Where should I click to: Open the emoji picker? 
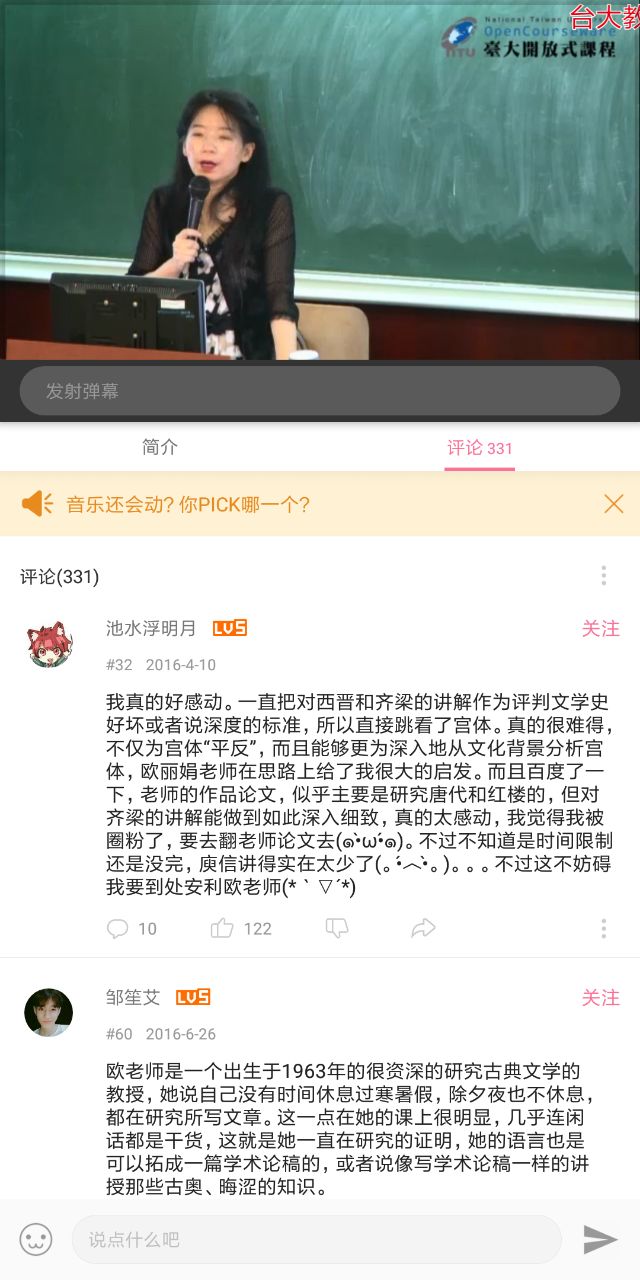click(x=36, y=1240)
